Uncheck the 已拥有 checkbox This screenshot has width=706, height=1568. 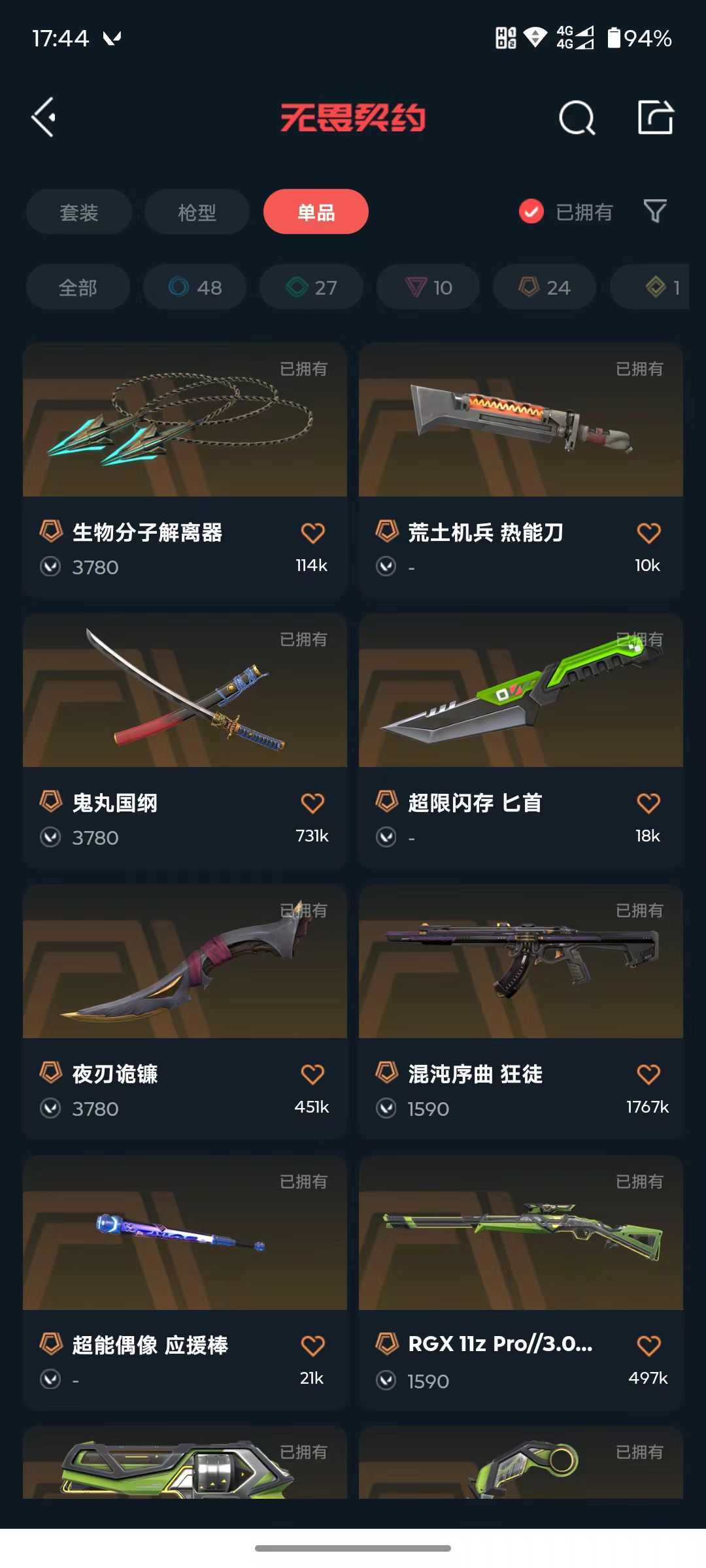pyautogui.click(x=531, y=212)
